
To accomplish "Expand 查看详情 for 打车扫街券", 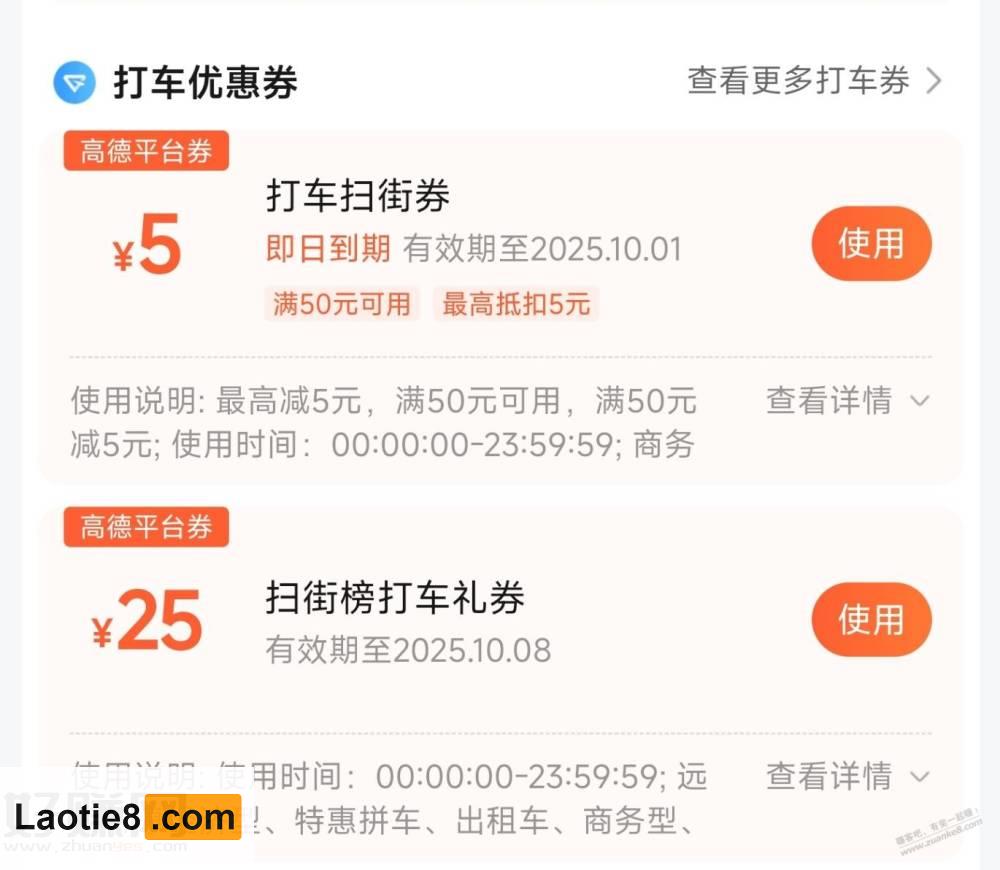I will click(x=847, y=401).
